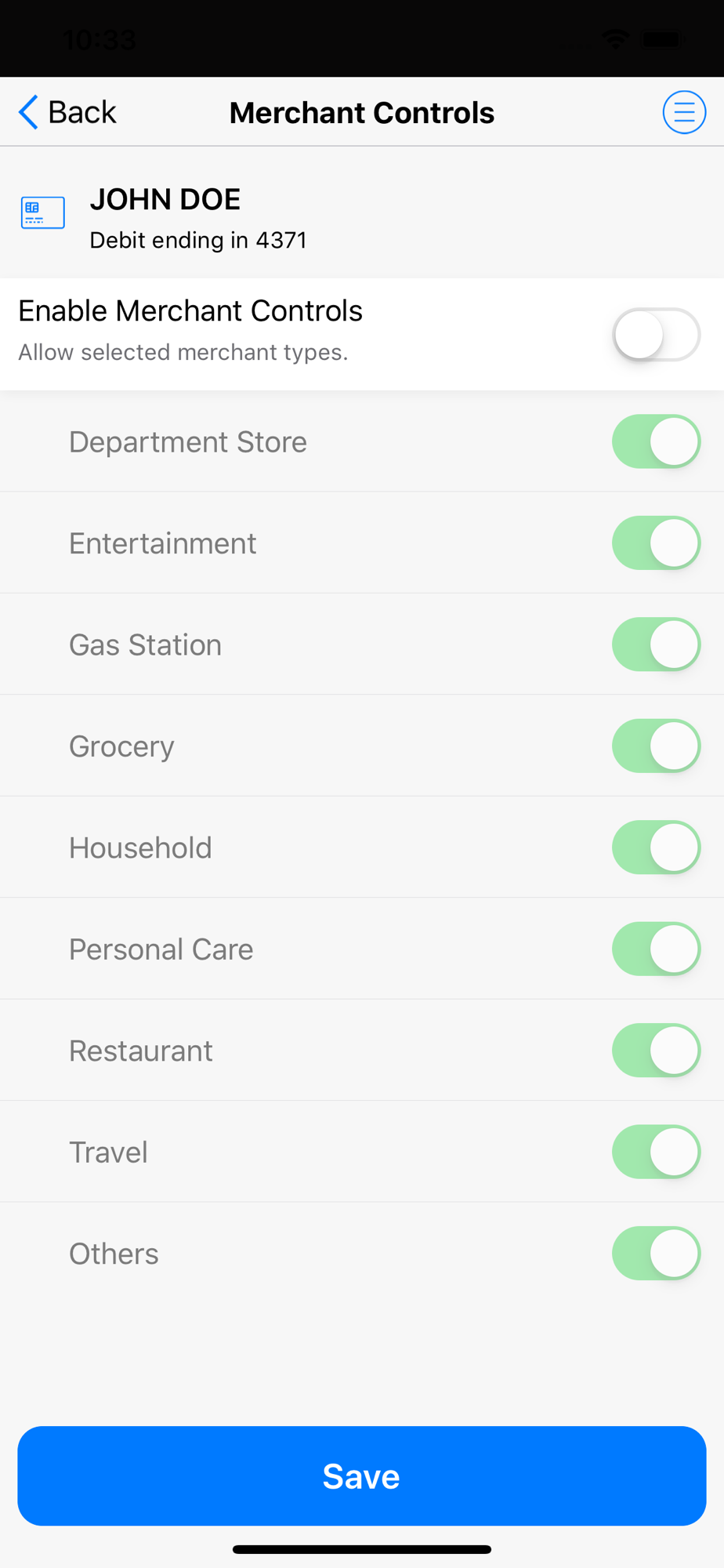Image resolution: width=724 pixels, height=1568 pixels.
Task: Toggle the Restaurant switch
Action: click(656, 1051)
